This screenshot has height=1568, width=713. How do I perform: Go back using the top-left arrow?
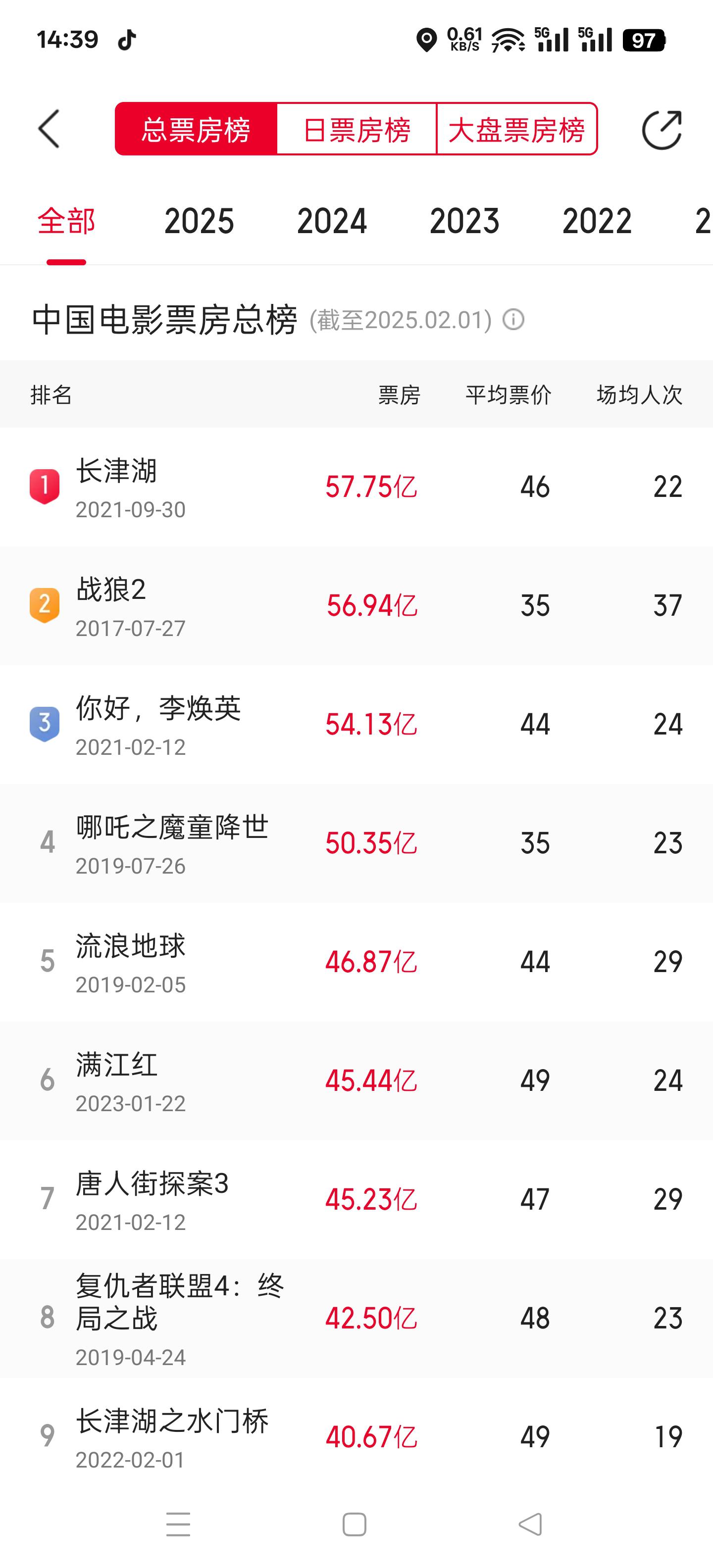coord(49,129)
